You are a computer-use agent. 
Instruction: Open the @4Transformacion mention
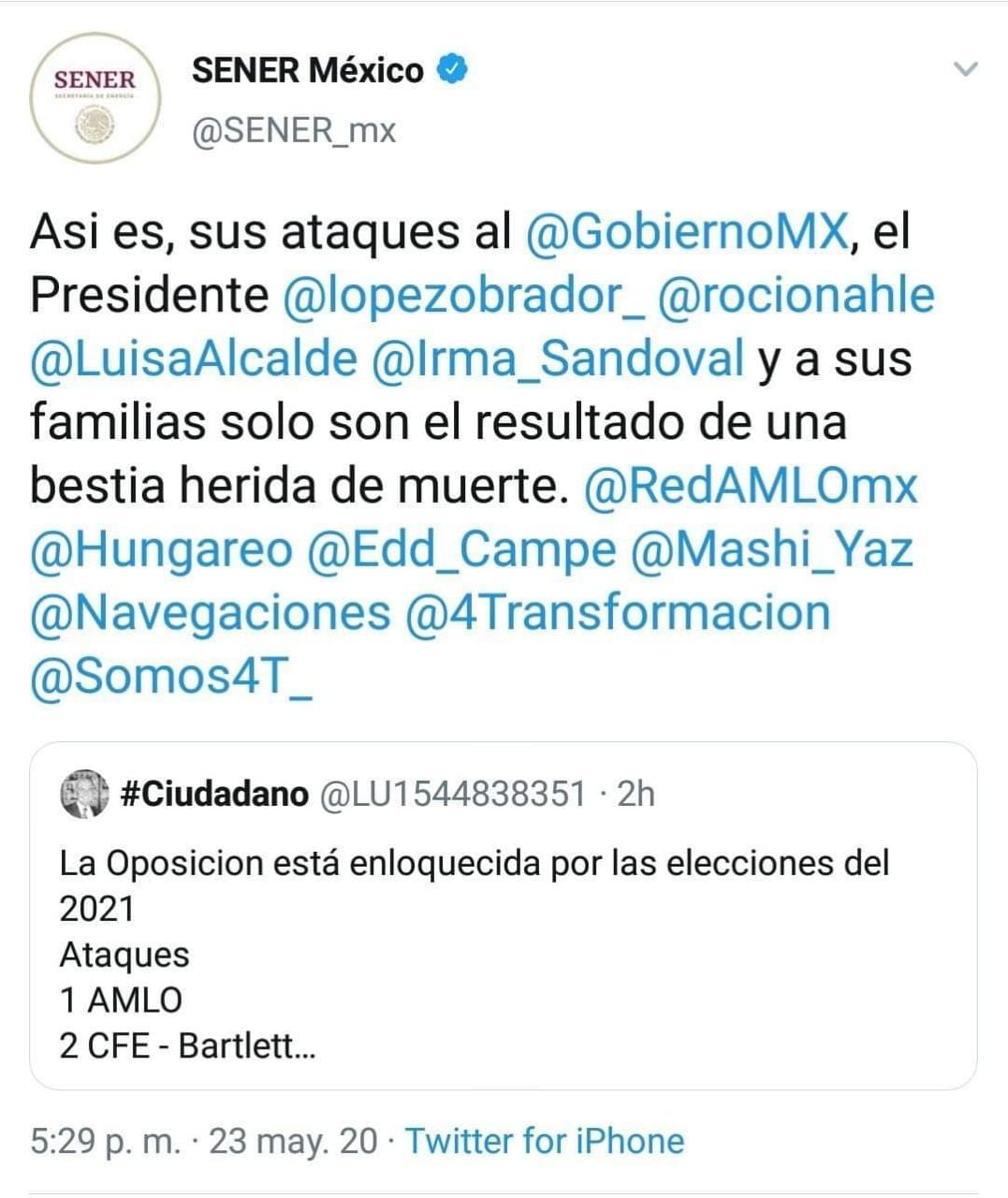tap(618, 613)
